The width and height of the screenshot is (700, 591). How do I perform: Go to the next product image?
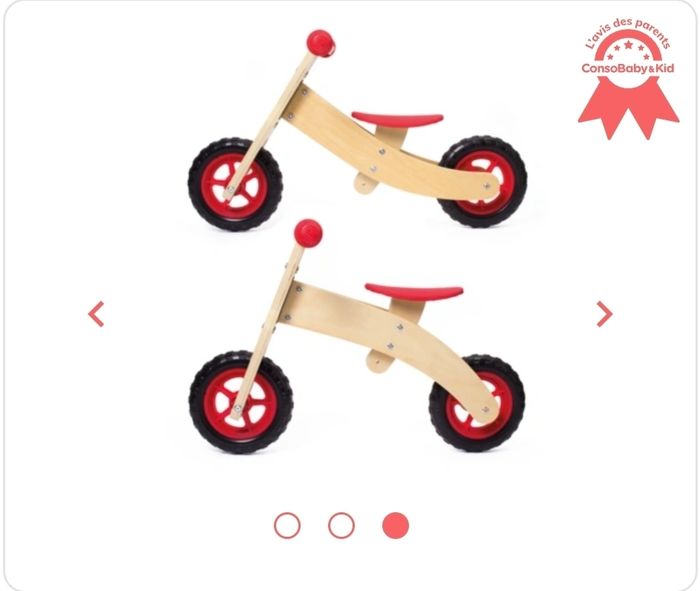pos(604,314)
